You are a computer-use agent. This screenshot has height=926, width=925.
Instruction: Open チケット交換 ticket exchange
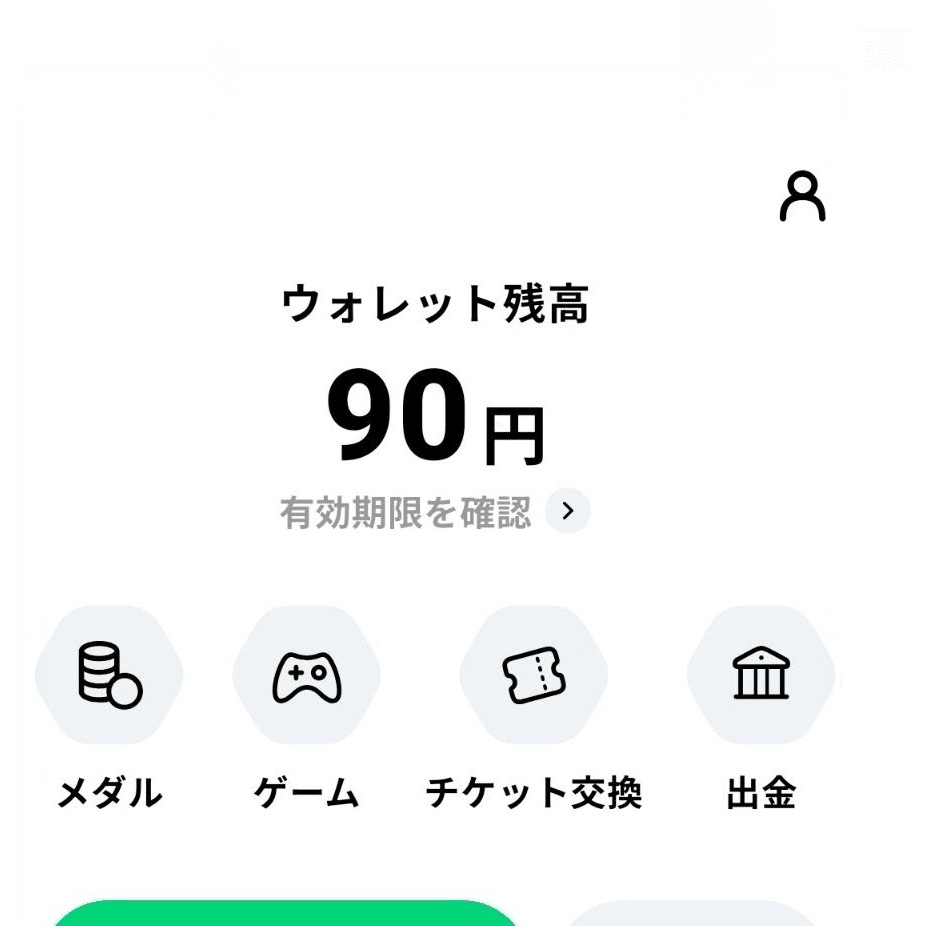coord(533,675)
